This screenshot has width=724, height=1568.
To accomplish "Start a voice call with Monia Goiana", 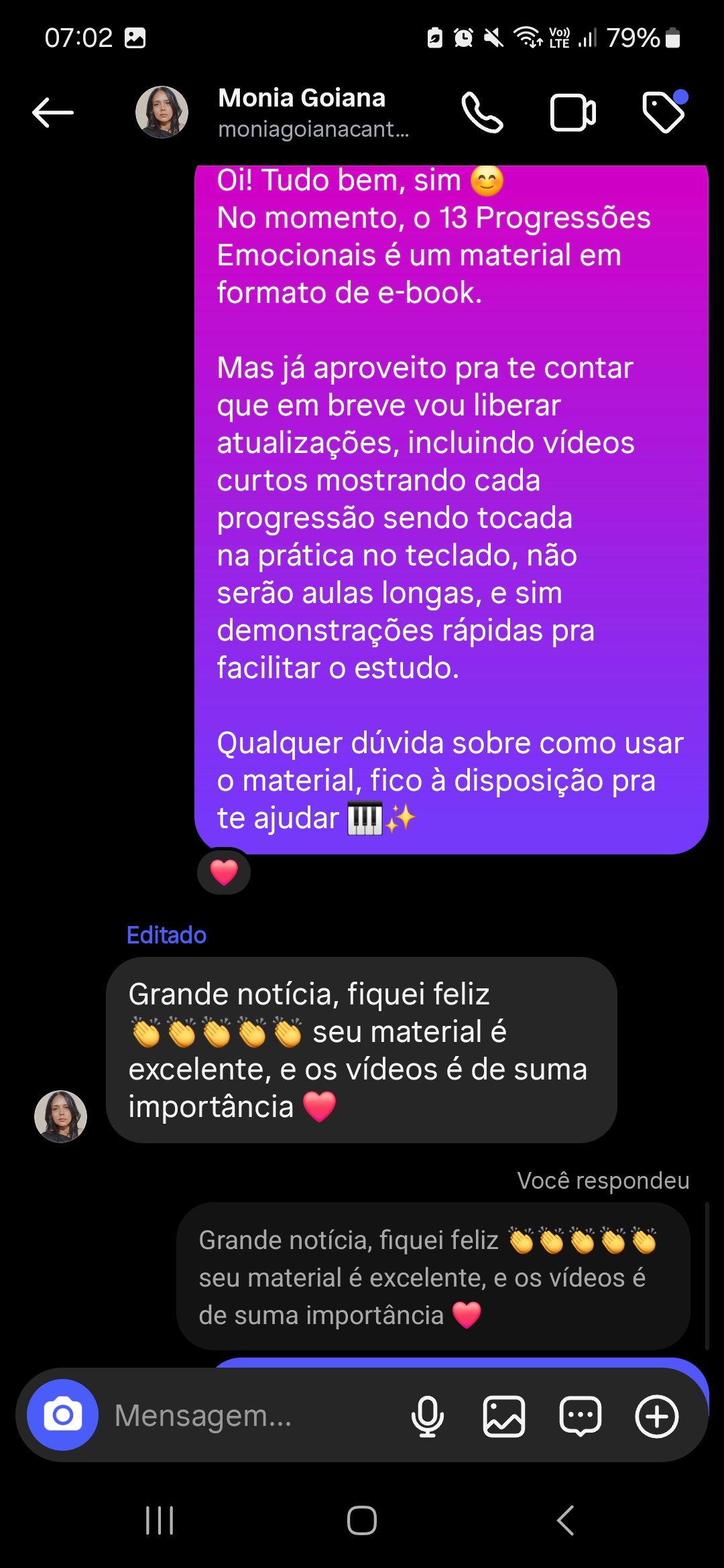I will click(x=482, y=113).
